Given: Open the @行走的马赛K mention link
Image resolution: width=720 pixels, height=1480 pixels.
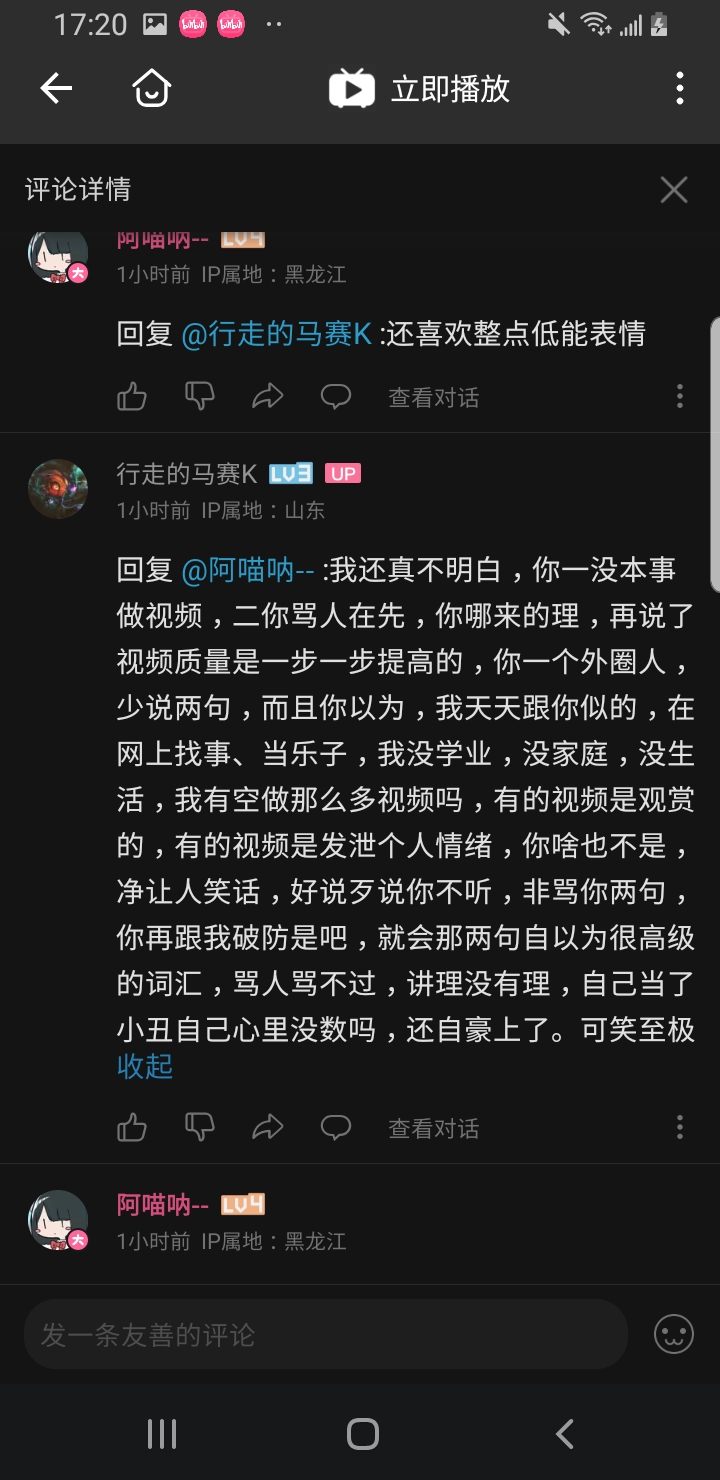Looking at the screenshot, I should (x=276, y=334).
